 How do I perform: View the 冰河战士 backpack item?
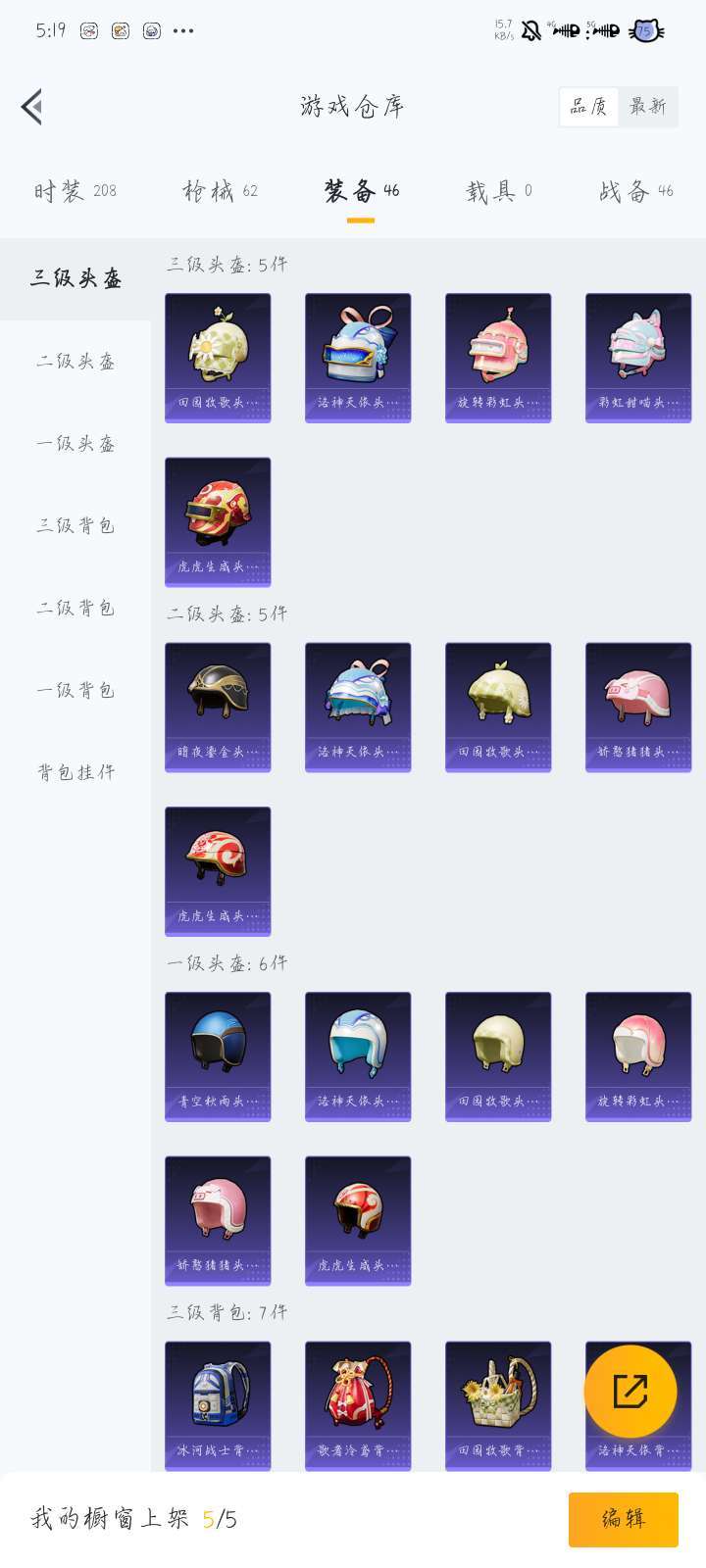[218, 1406]
